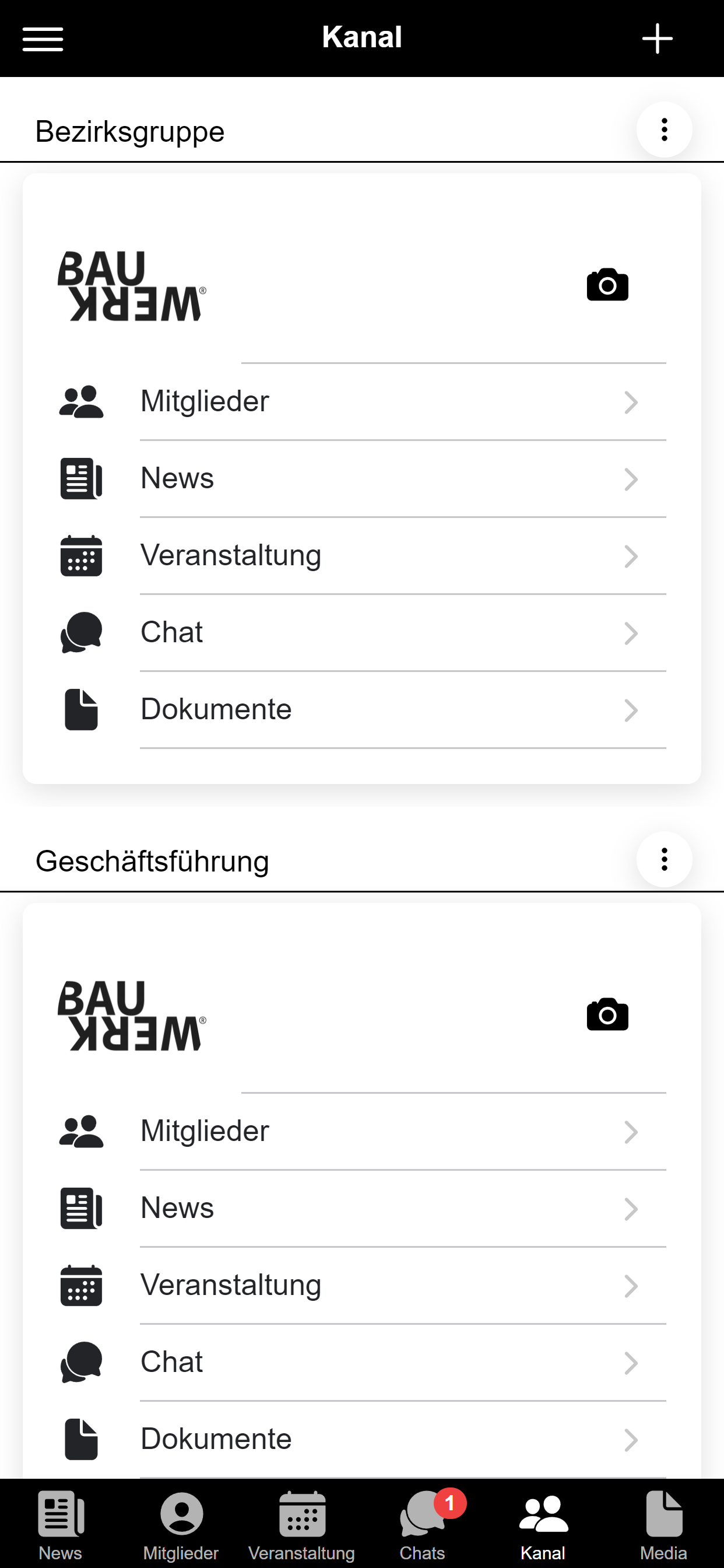The image size is (724, 1568).
Task: Add a new channel with plus icon
Action: 657,39
